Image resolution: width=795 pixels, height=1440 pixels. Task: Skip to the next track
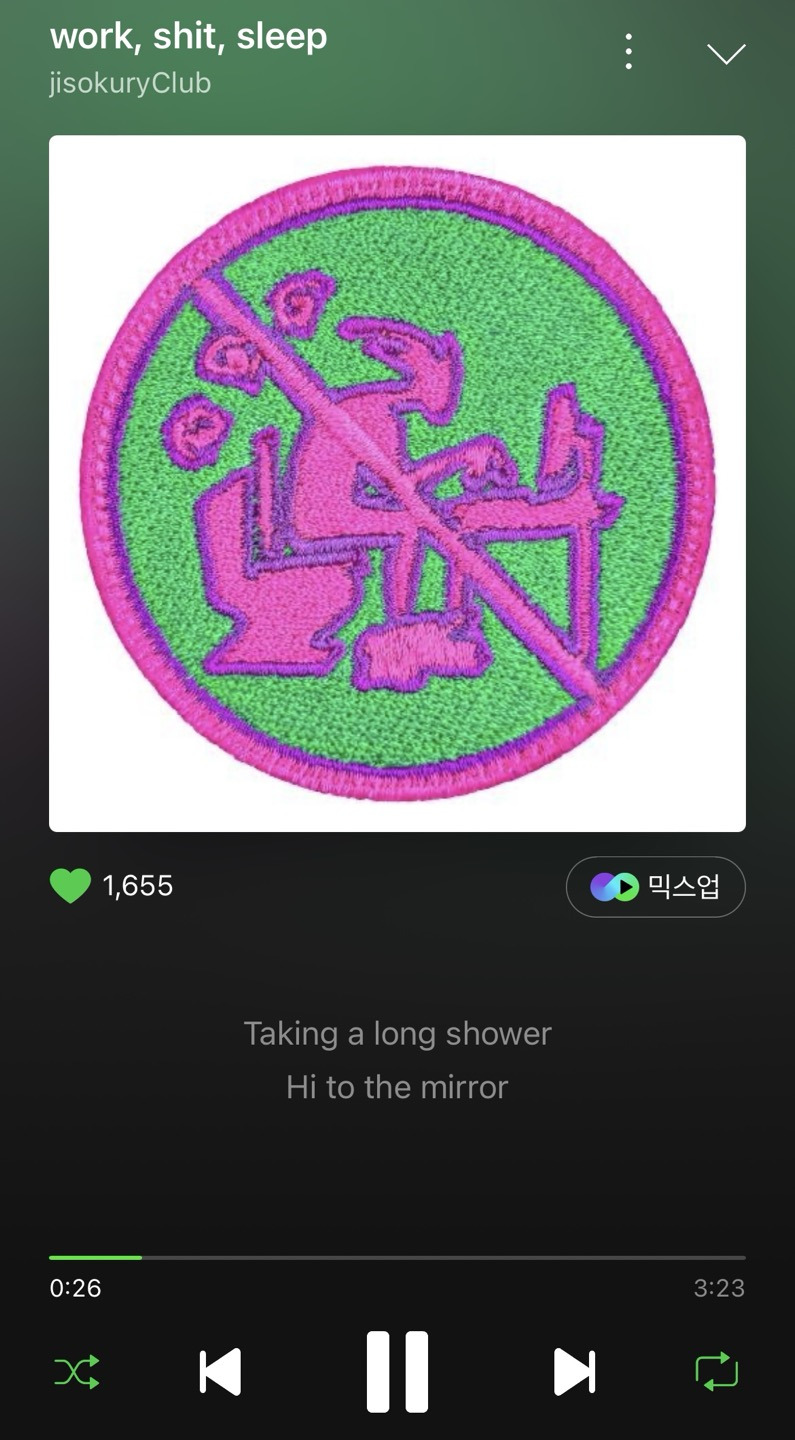coord(574,1372)
